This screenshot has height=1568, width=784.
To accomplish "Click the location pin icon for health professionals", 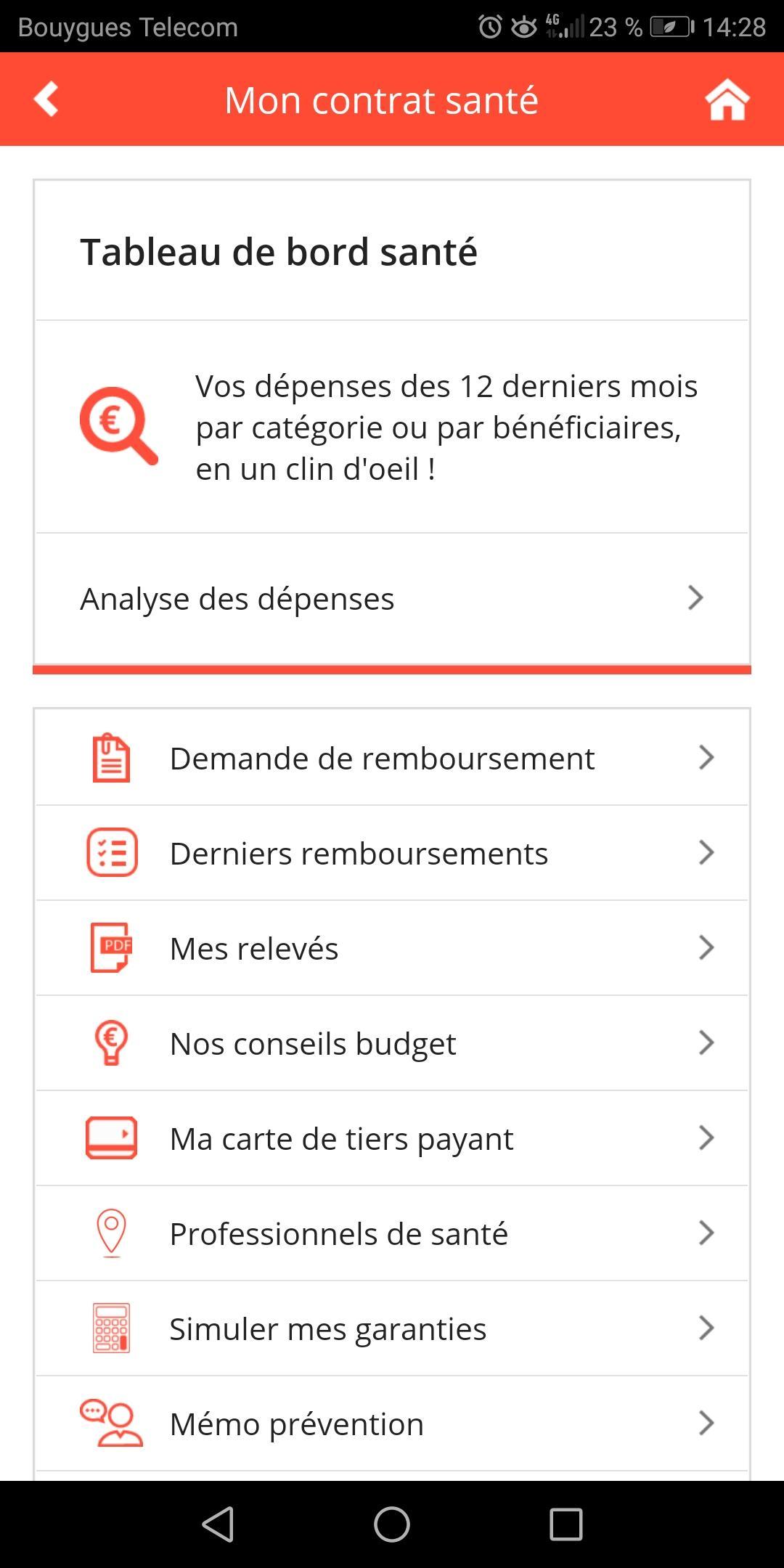I will tap(111, 1233).
